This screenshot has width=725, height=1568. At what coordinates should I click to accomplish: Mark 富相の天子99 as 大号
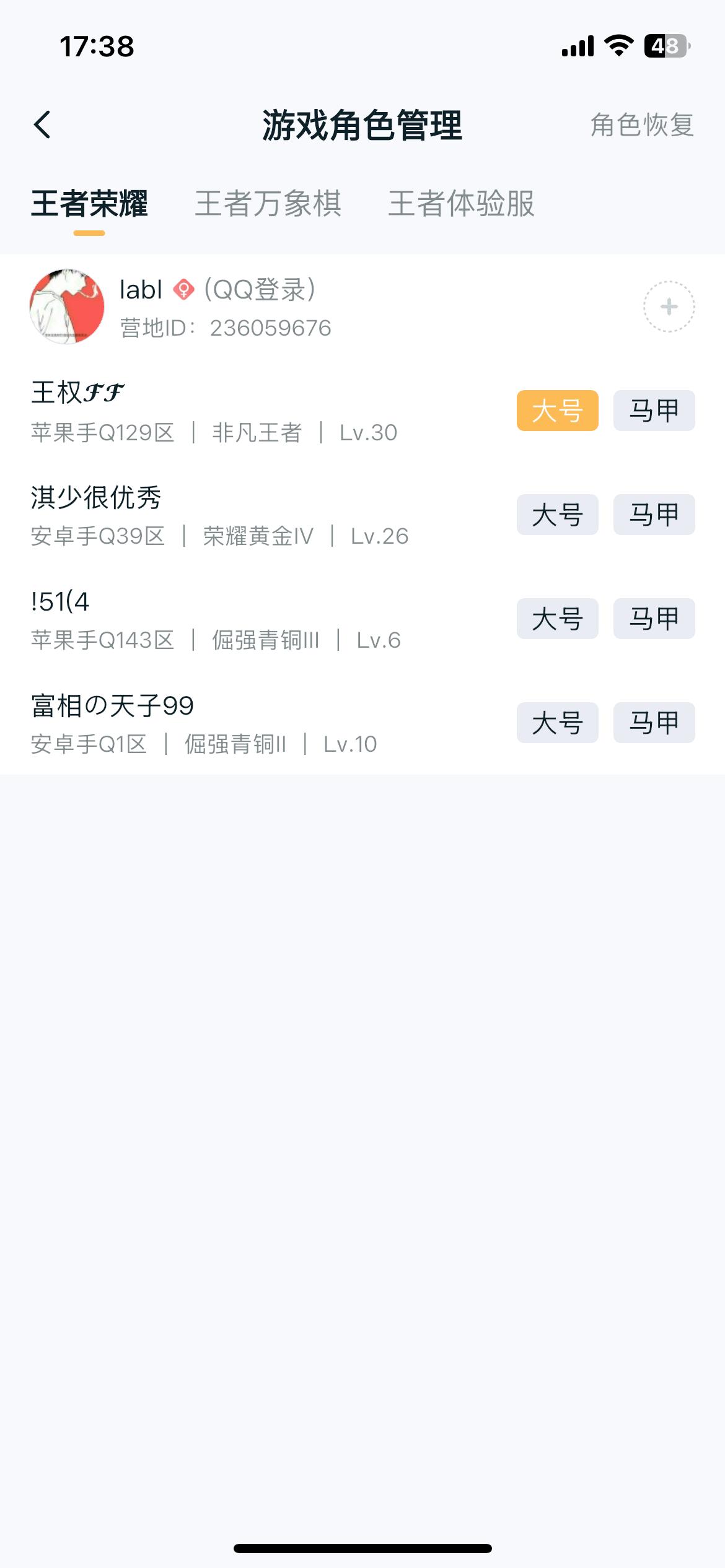557,722
